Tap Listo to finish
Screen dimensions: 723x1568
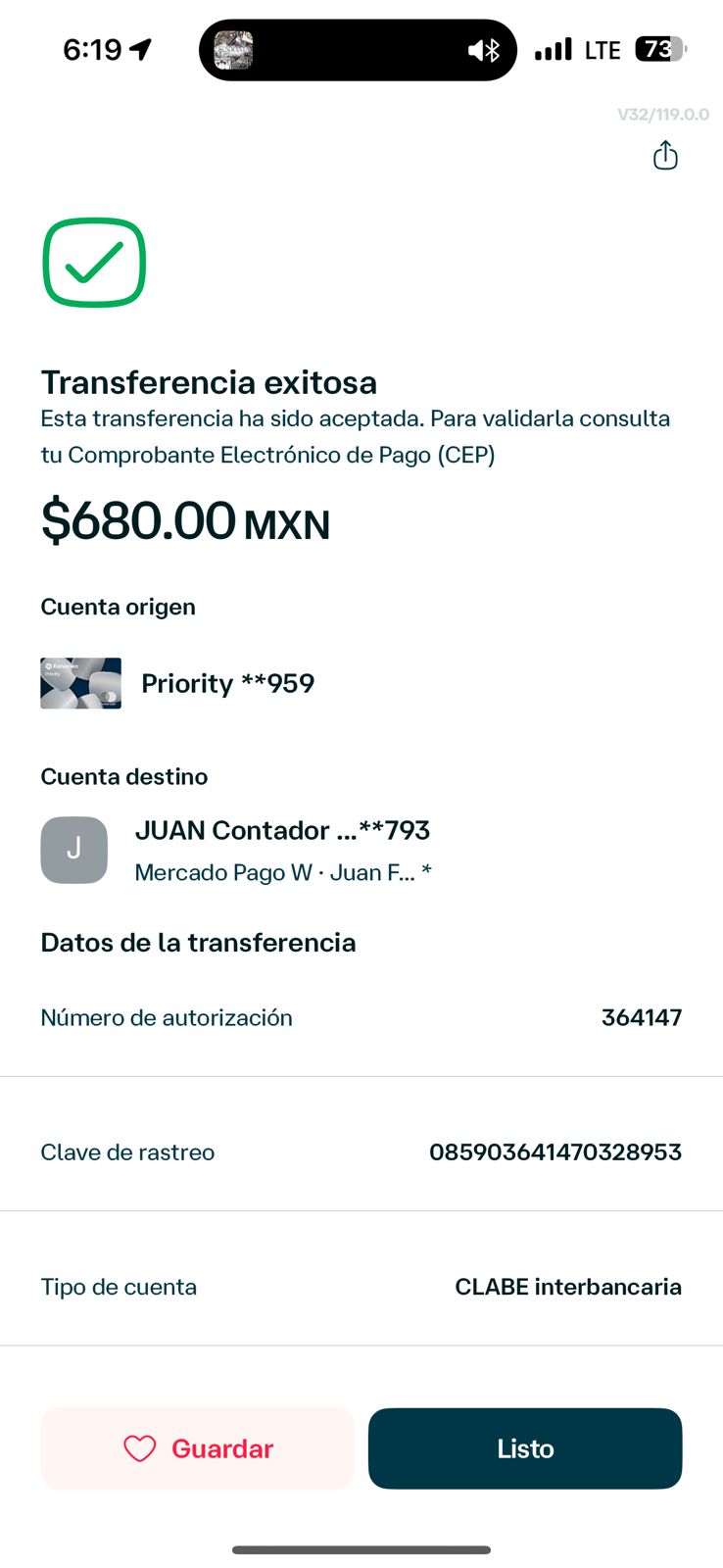(x=525, y=1448)
